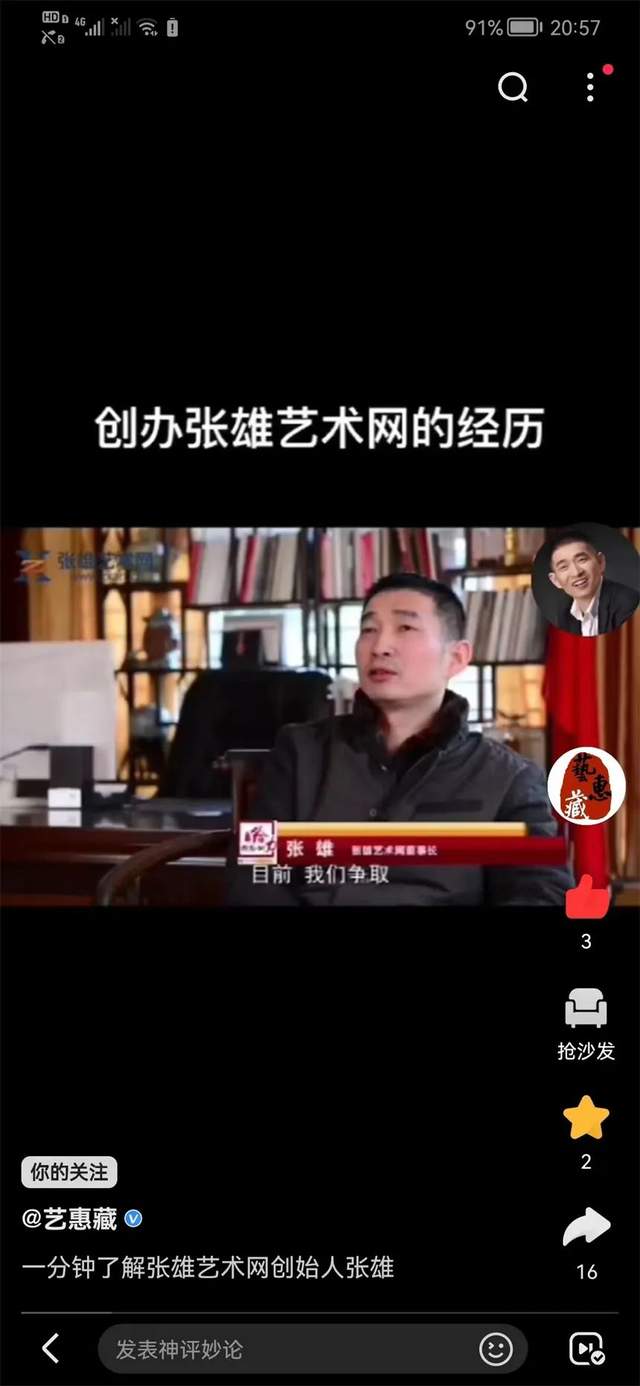
Task: Open the three-dot overflow menu
Action: click(x=590, y=88)
